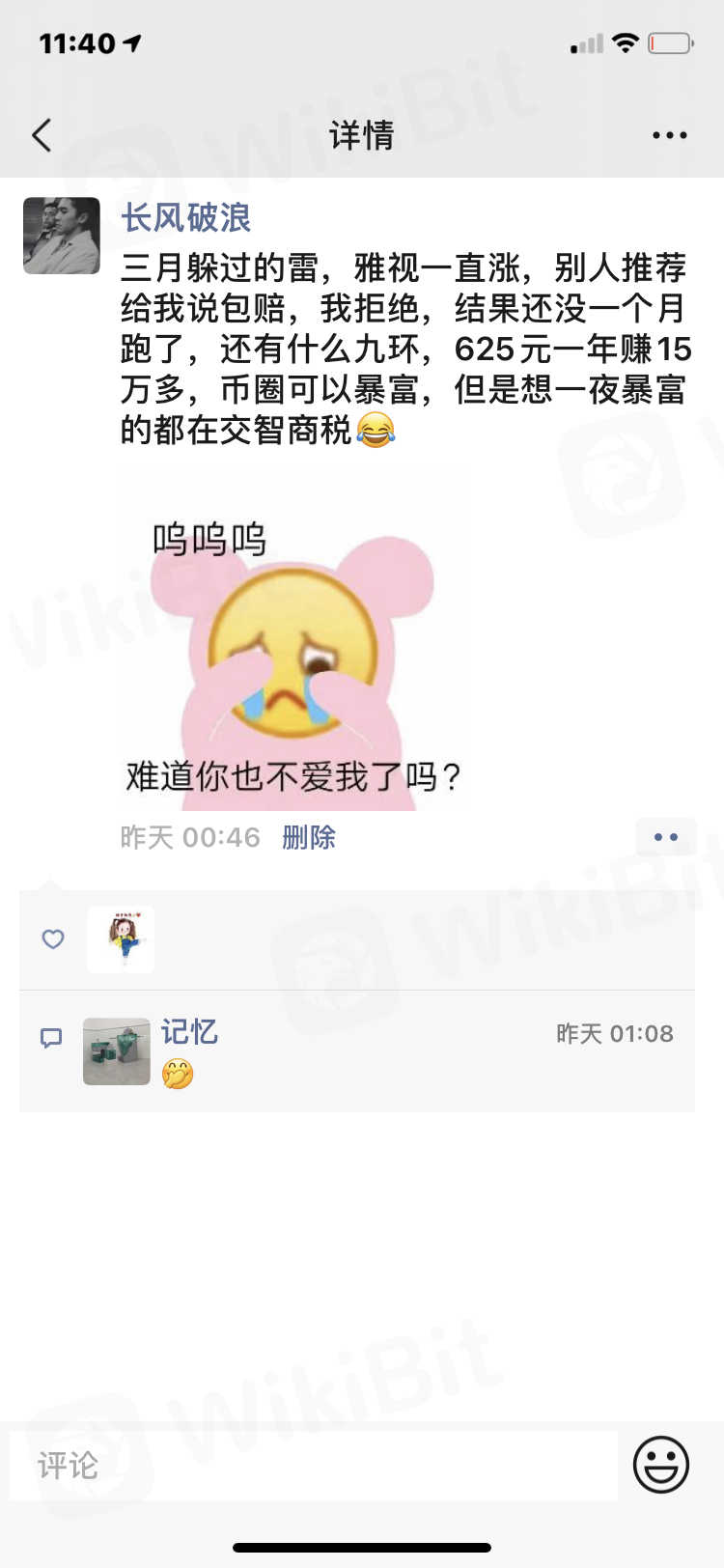Open 记忆's profile from the comment

(x=117, y=1051)
